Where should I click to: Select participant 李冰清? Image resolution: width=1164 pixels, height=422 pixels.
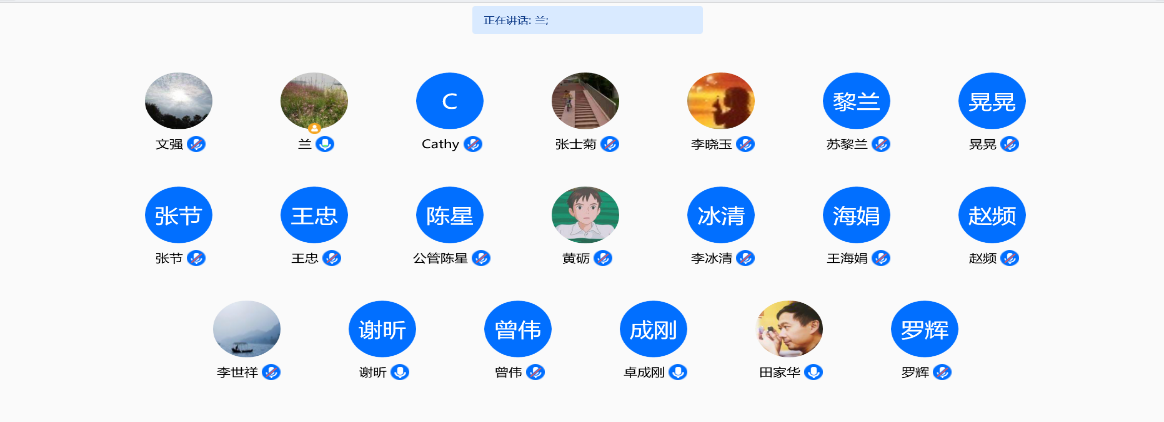[721, 215]
